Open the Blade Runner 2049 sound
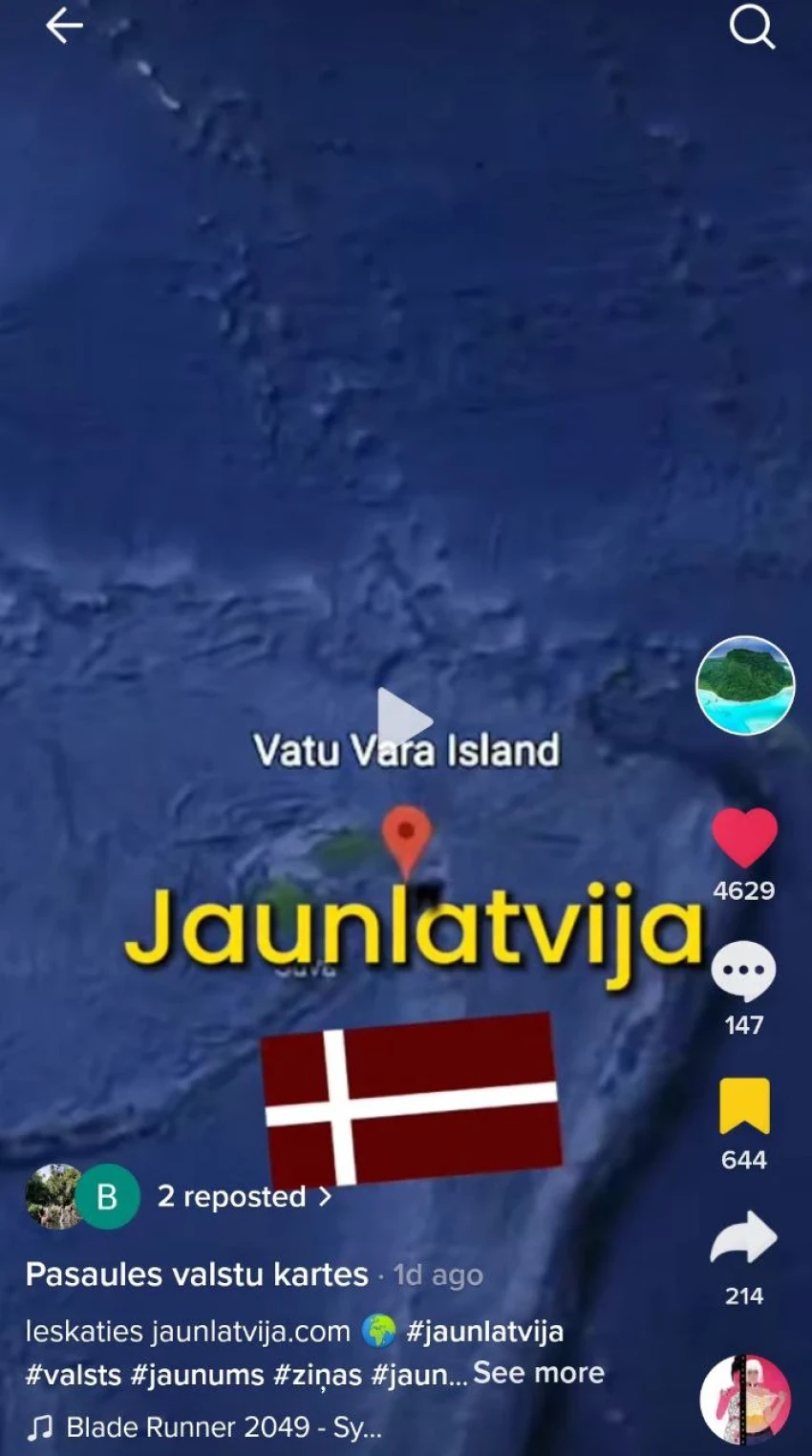The height and width of the screenshot is (1456, 812). click(222, 1427)
